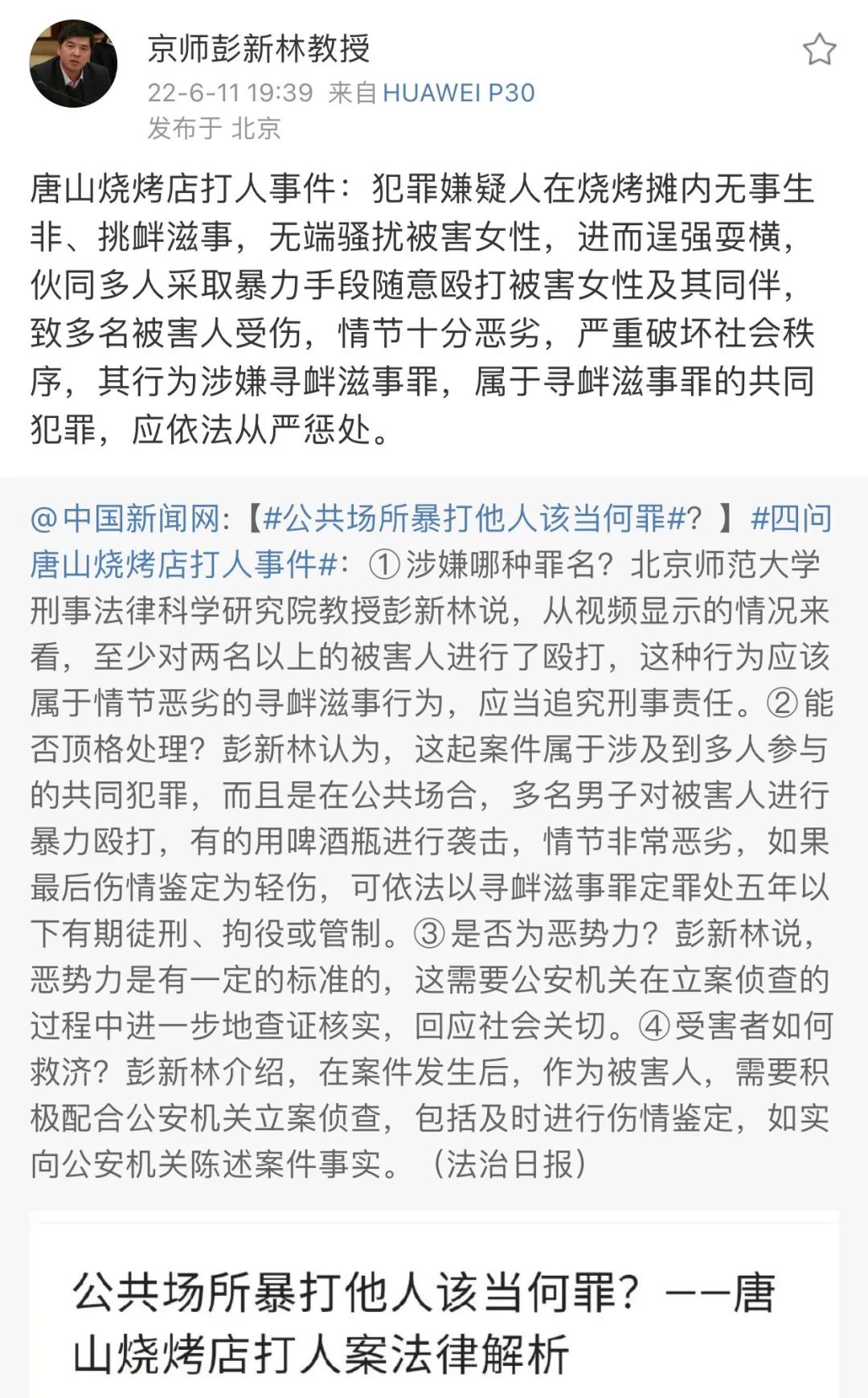Open hashtag #四问唐山烧烤店打人事件#

183,564
